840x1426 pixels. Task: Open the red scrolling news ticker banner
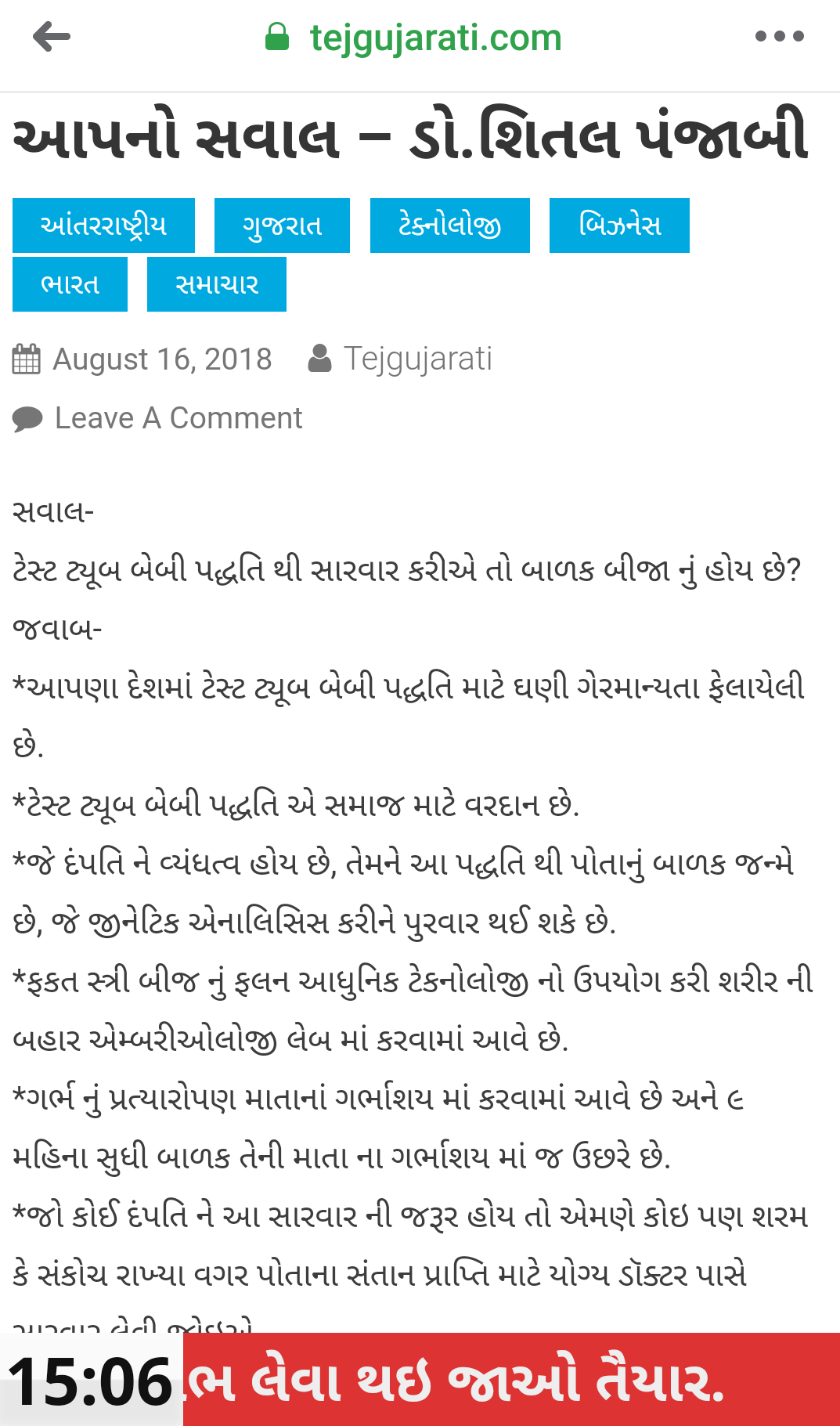click(x=510, y=1380)
